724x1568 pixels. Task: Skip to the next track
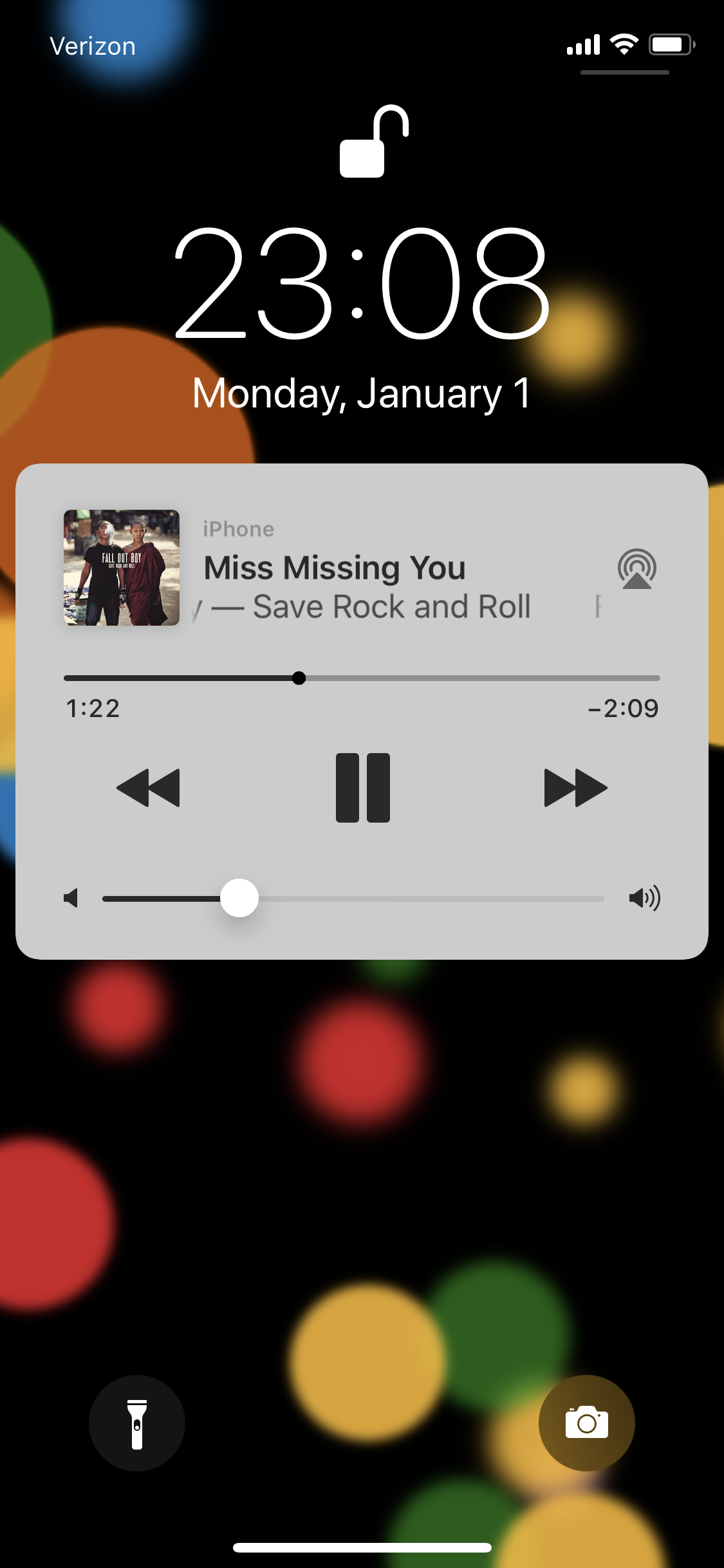pos(575,787)
